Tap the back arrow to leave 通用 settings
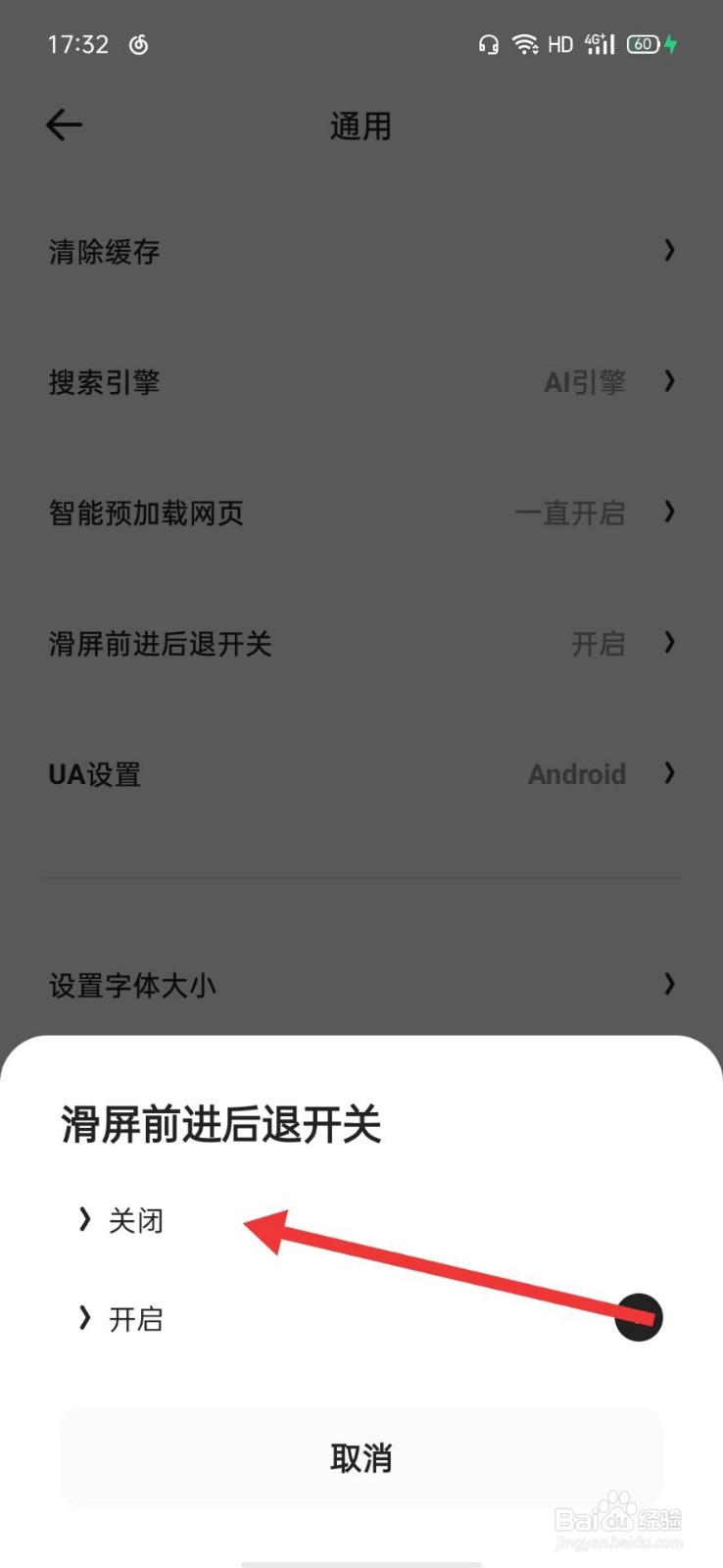This screenshot has width=723, height=1568. click(62, 124)
